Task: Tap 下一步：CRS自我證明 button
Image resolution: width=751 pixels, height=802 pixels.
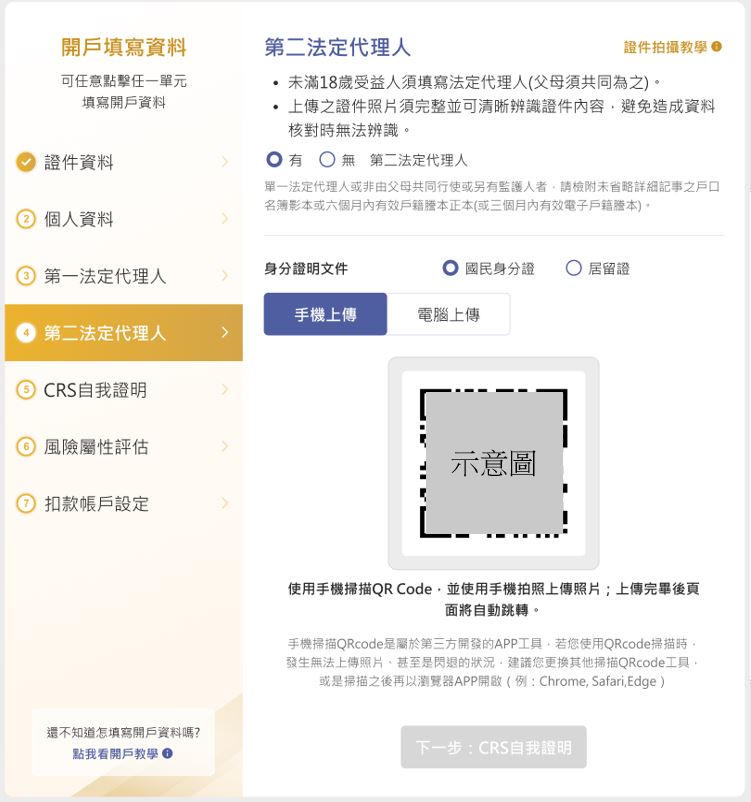Action: 493,747
